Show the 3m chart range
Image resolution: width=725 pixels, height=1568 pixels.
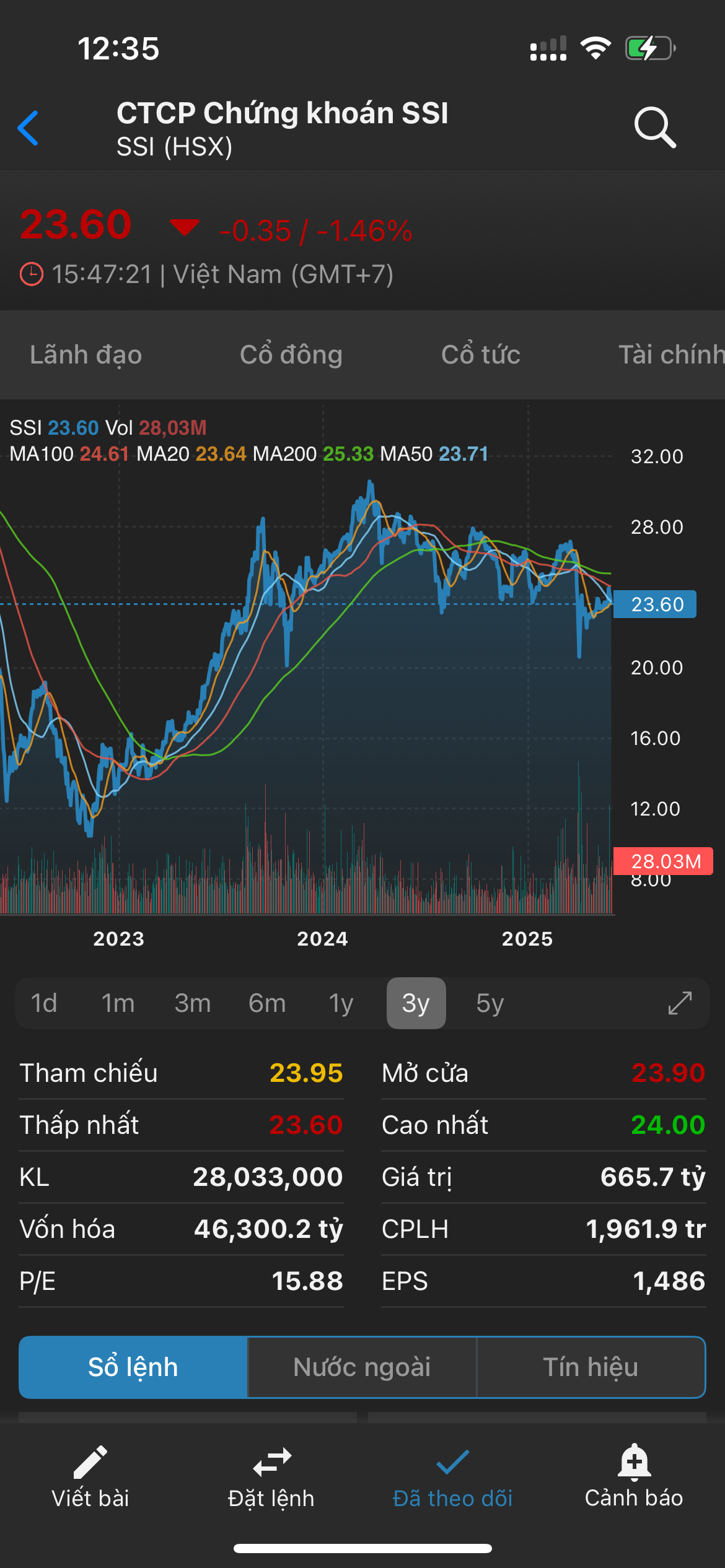[192, 1003]
